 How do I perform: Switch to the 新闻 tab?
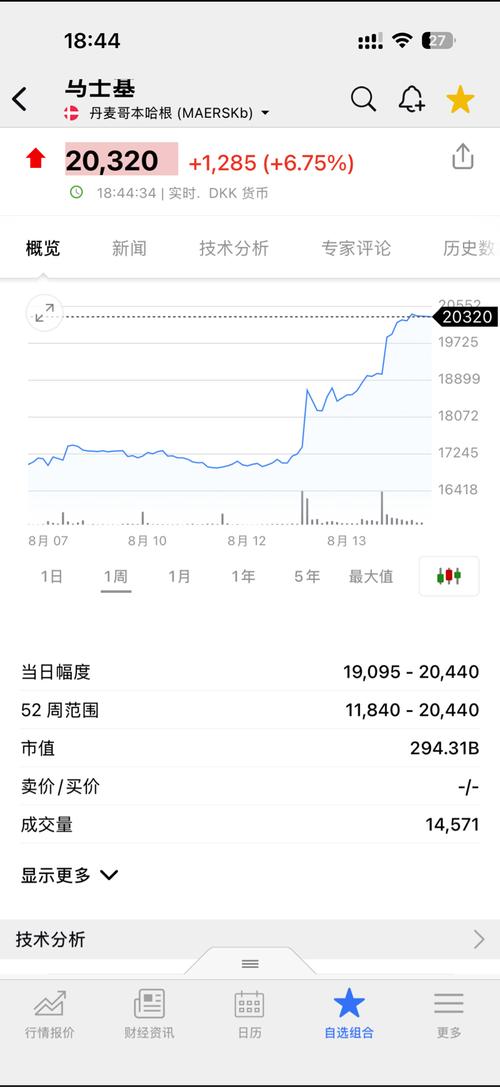pos(129,248)
